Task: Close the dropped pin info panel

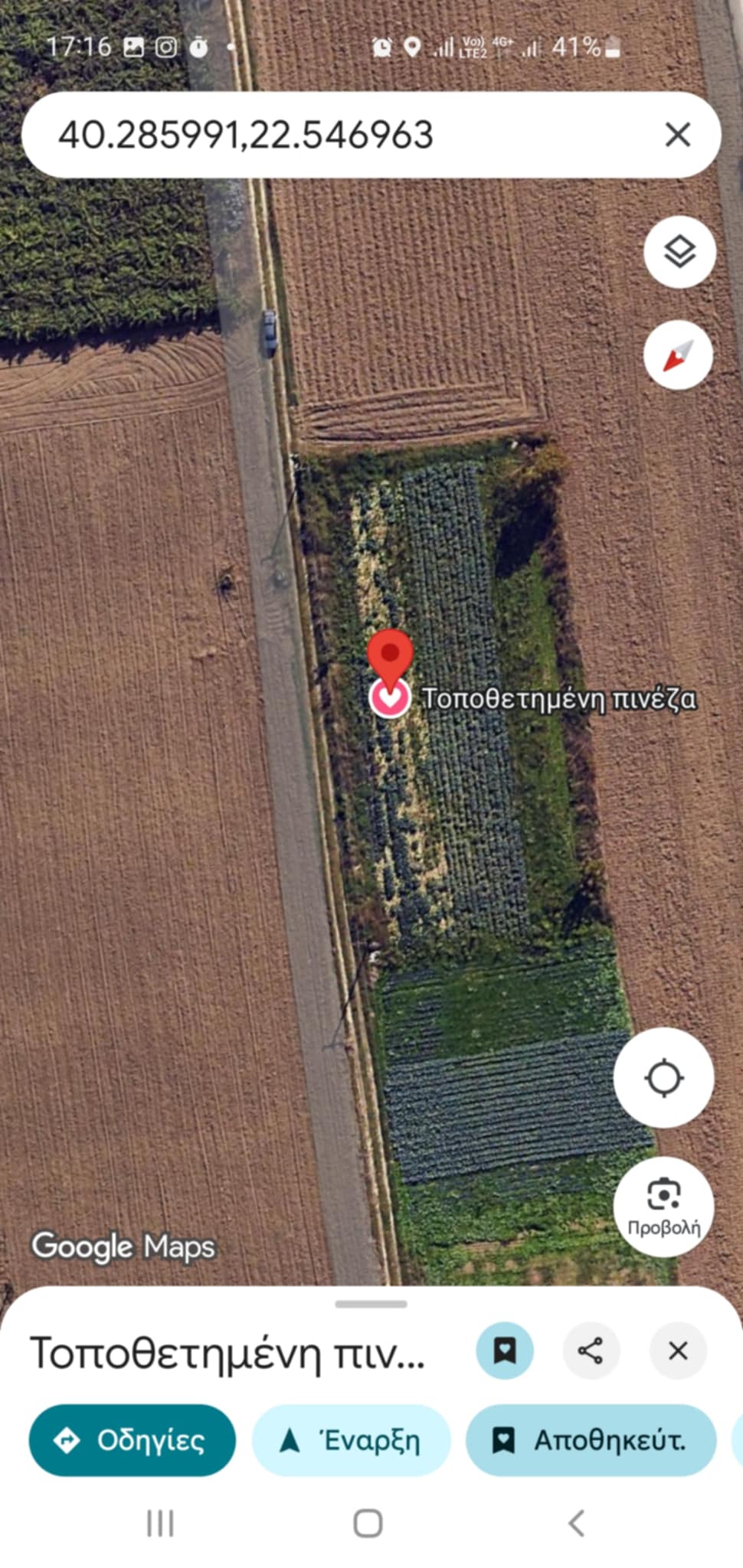Action: (678, 1351)
